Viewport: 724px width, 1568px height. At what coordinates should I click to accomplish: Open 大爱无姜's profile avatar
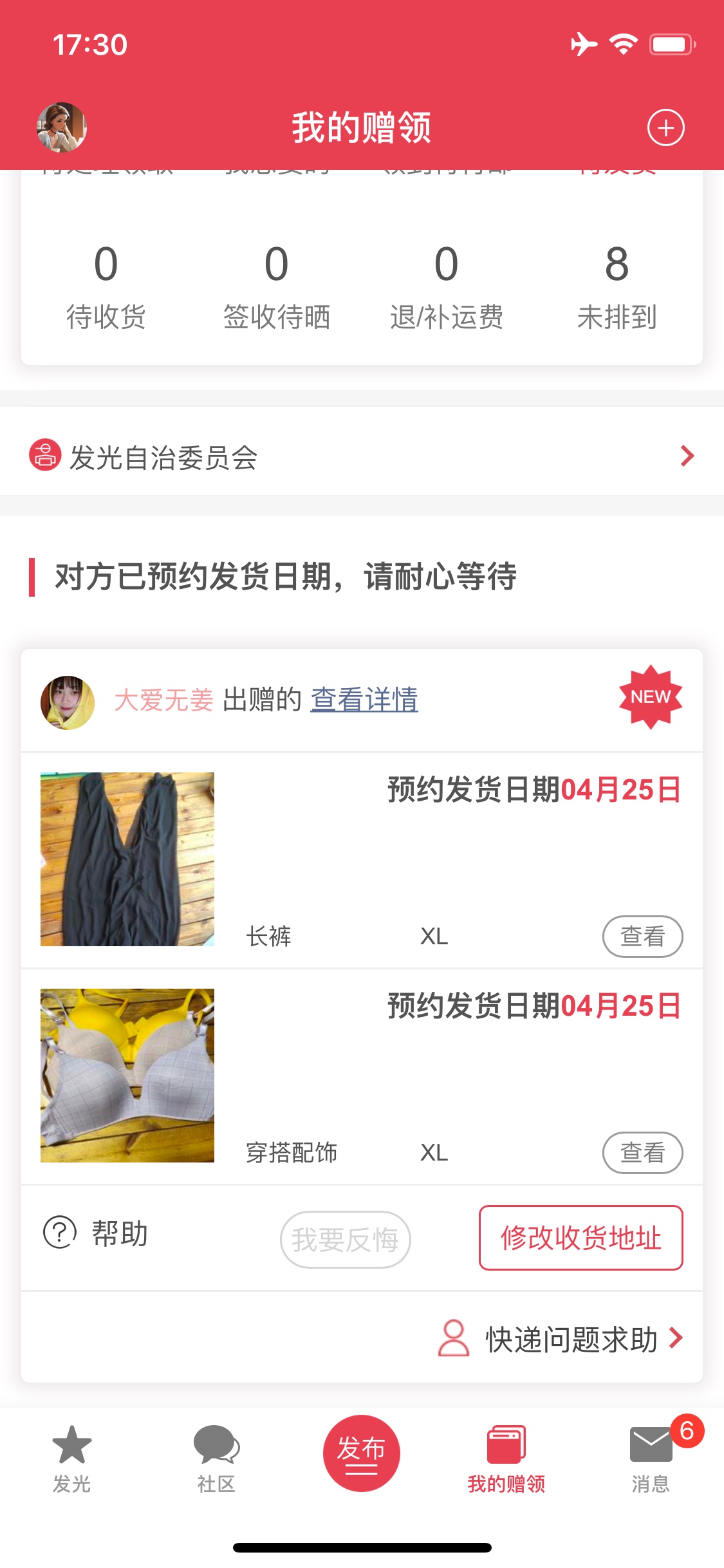(x=68, y=702)
